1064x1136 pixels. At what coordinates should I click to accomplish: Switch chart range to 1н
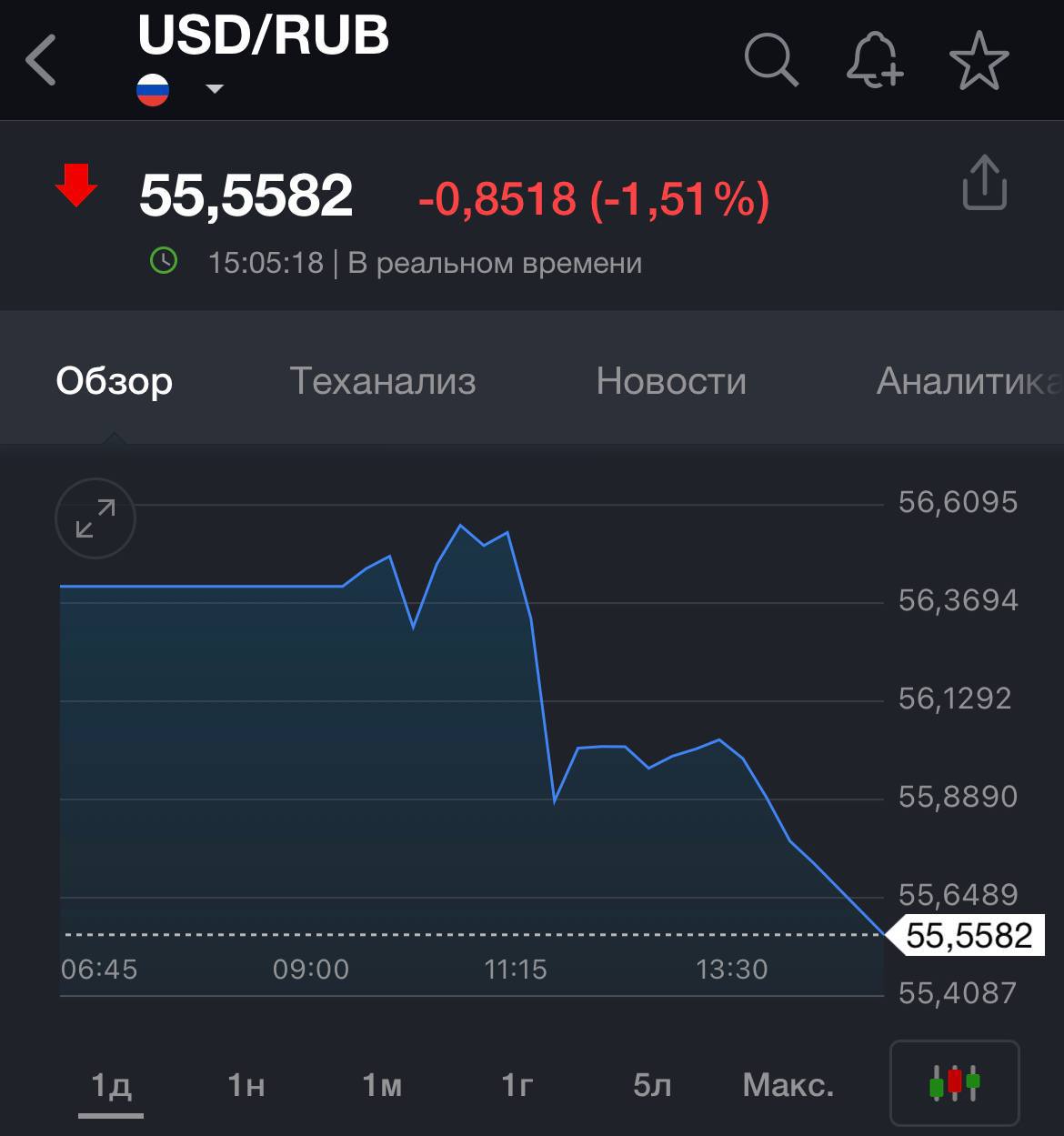point(246,1085)
